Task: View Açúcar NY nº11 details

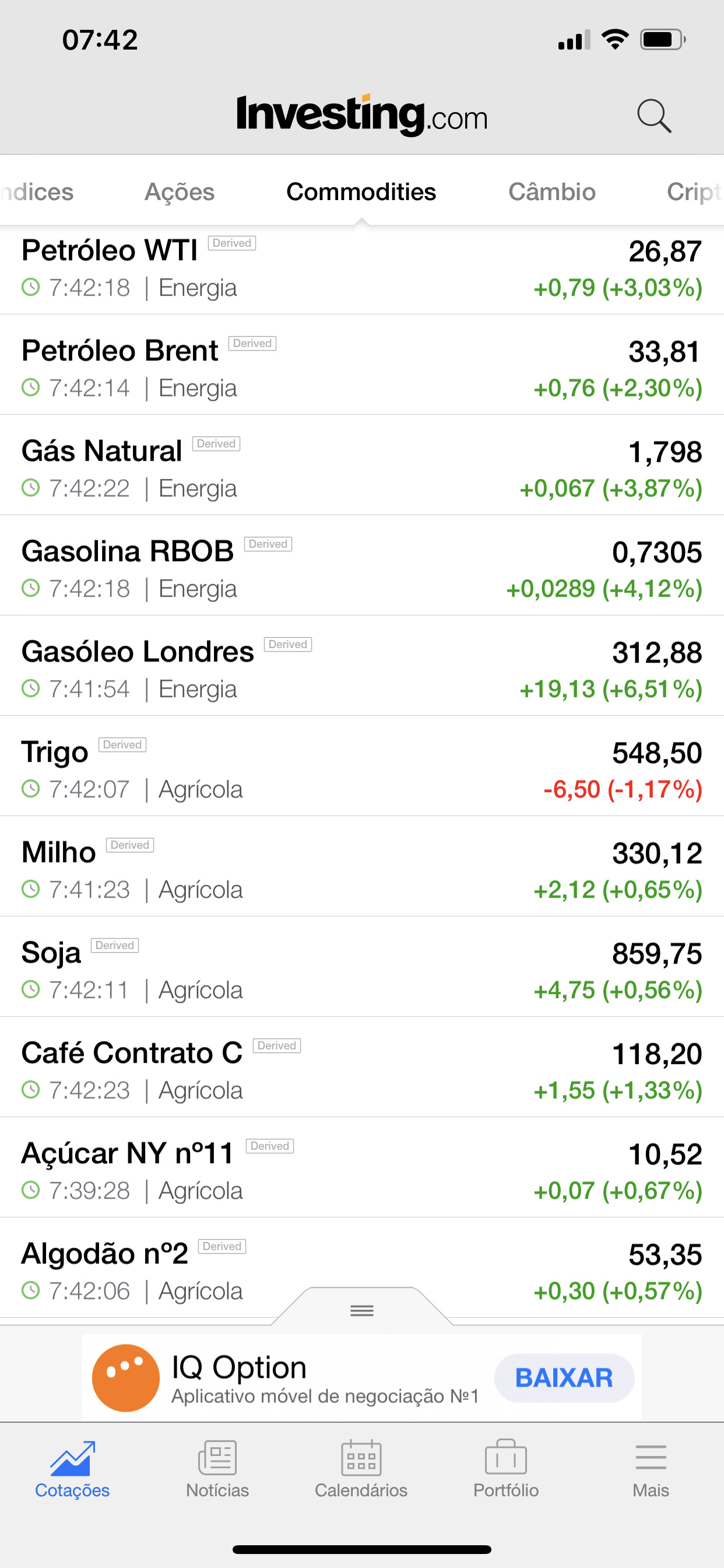Action: (x=362, y=1167)
